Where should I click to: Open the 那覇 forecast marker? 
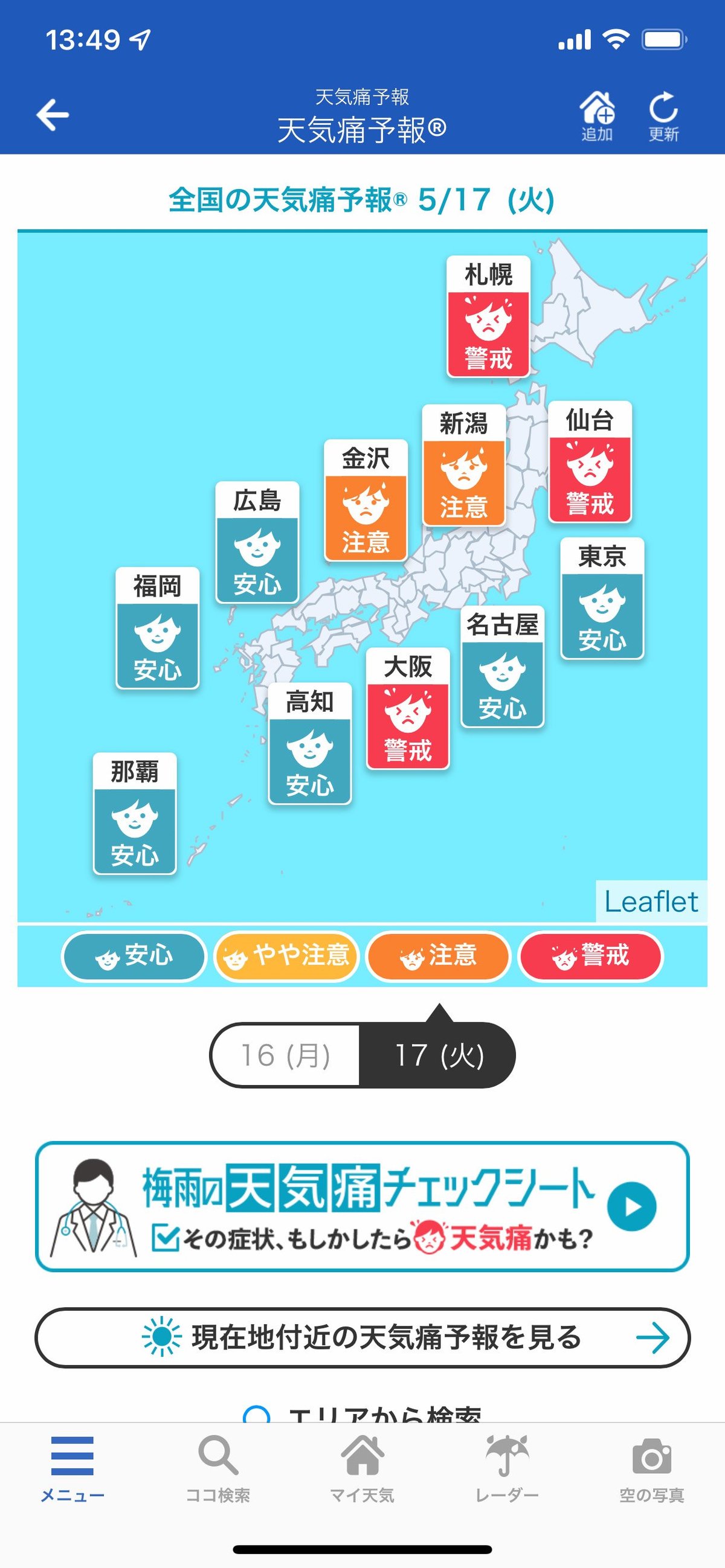point(135,814)
